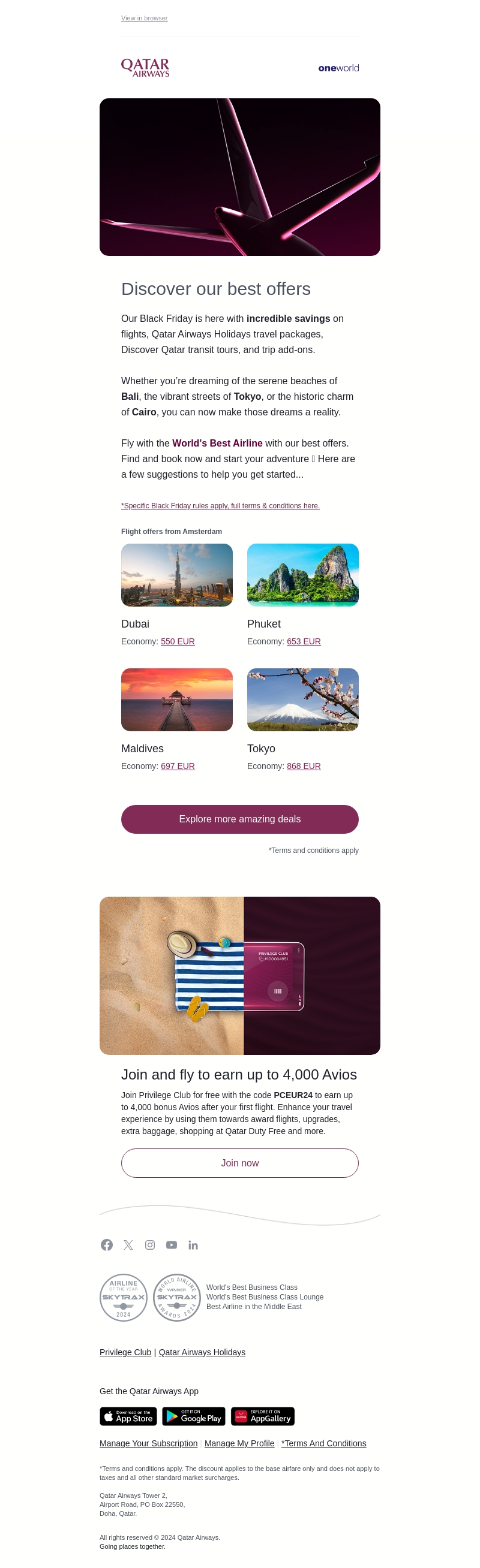Explore the app on AppGallery
This screenshot has width=480, height=1568.
click(263, 1416)
